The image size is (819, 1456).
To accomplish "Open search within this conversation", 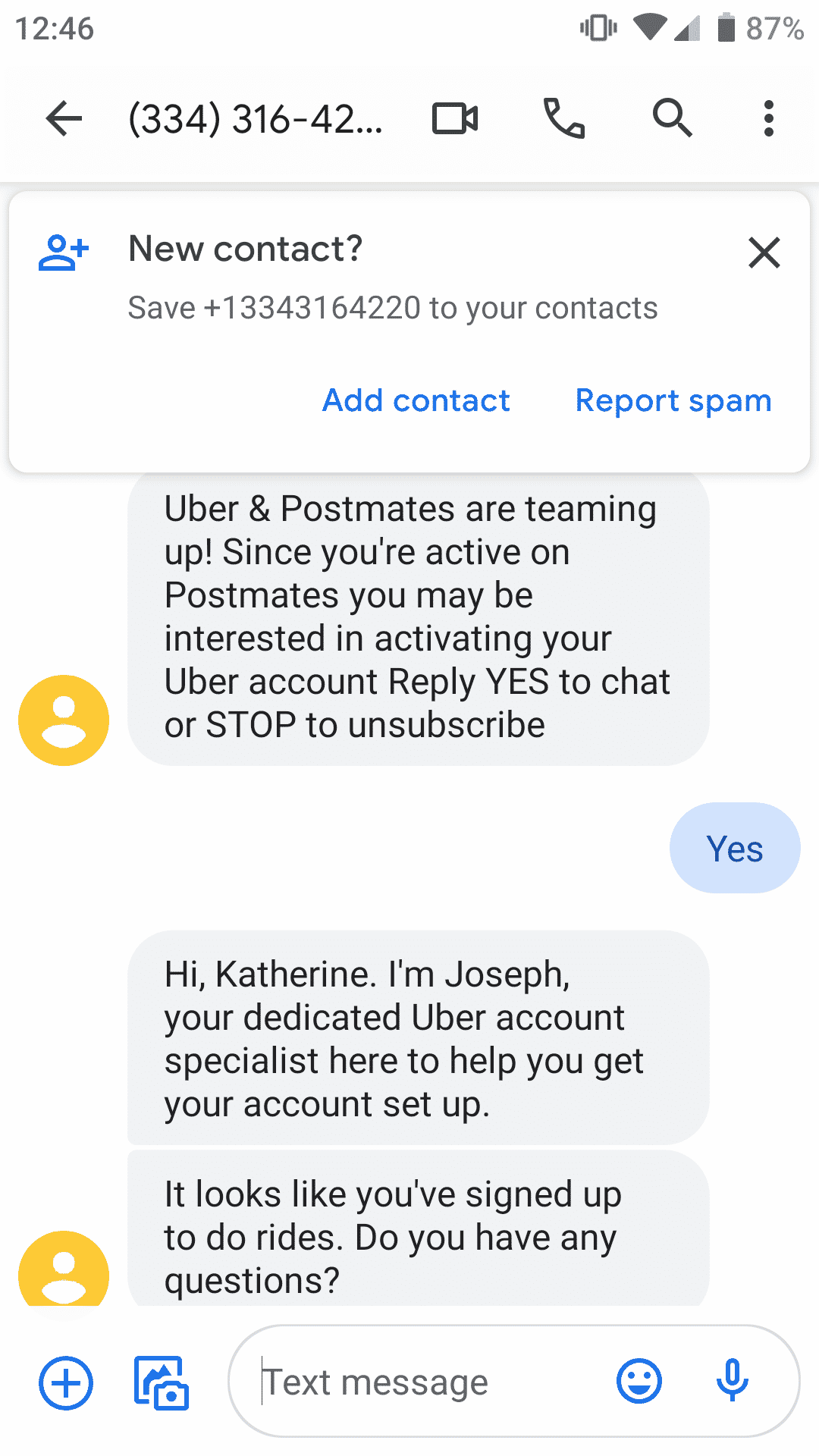I will pyautogui.click(x=673, y=118).
